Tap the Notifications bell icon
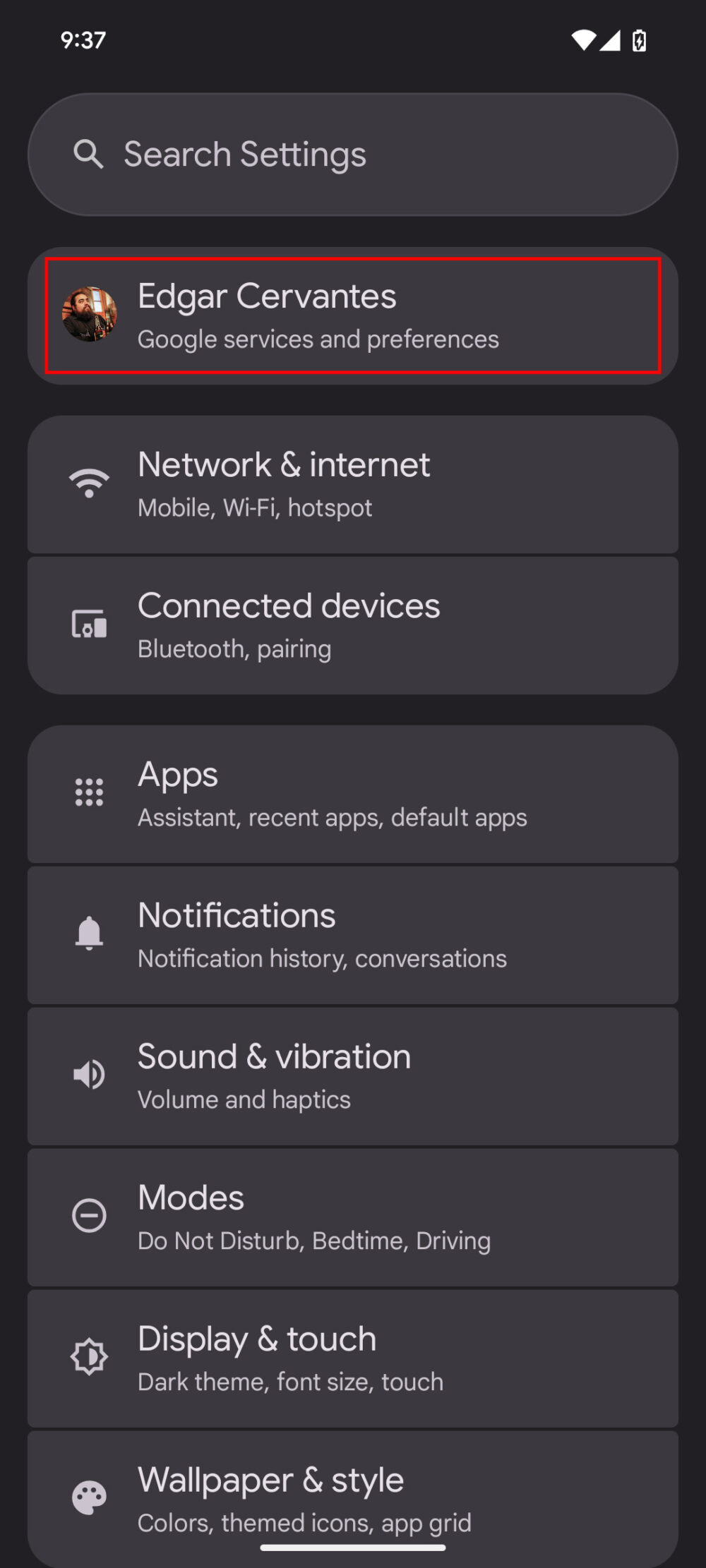The width and height of the screenshot is (706, 1568). pos(88,933)
